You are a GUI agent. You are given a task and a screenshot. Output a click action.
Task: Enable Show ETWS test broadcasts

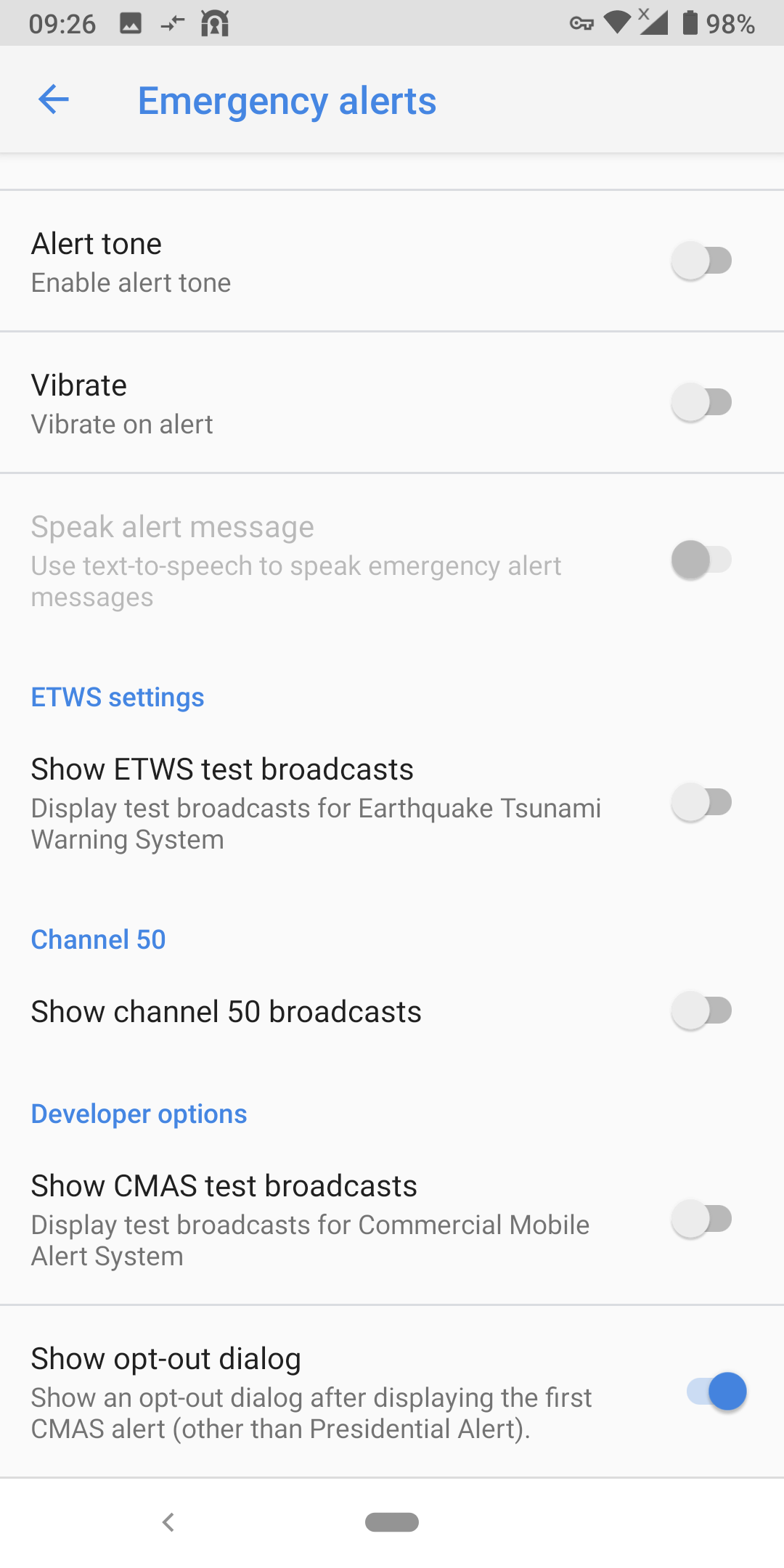pos(701,803)
